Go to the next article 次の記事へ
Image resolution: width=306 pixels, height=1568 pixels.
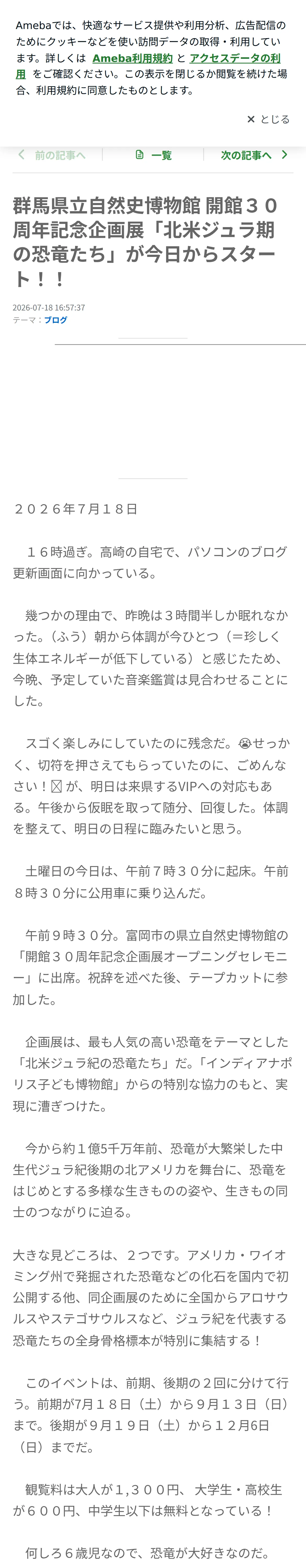[x=254, y=155]
